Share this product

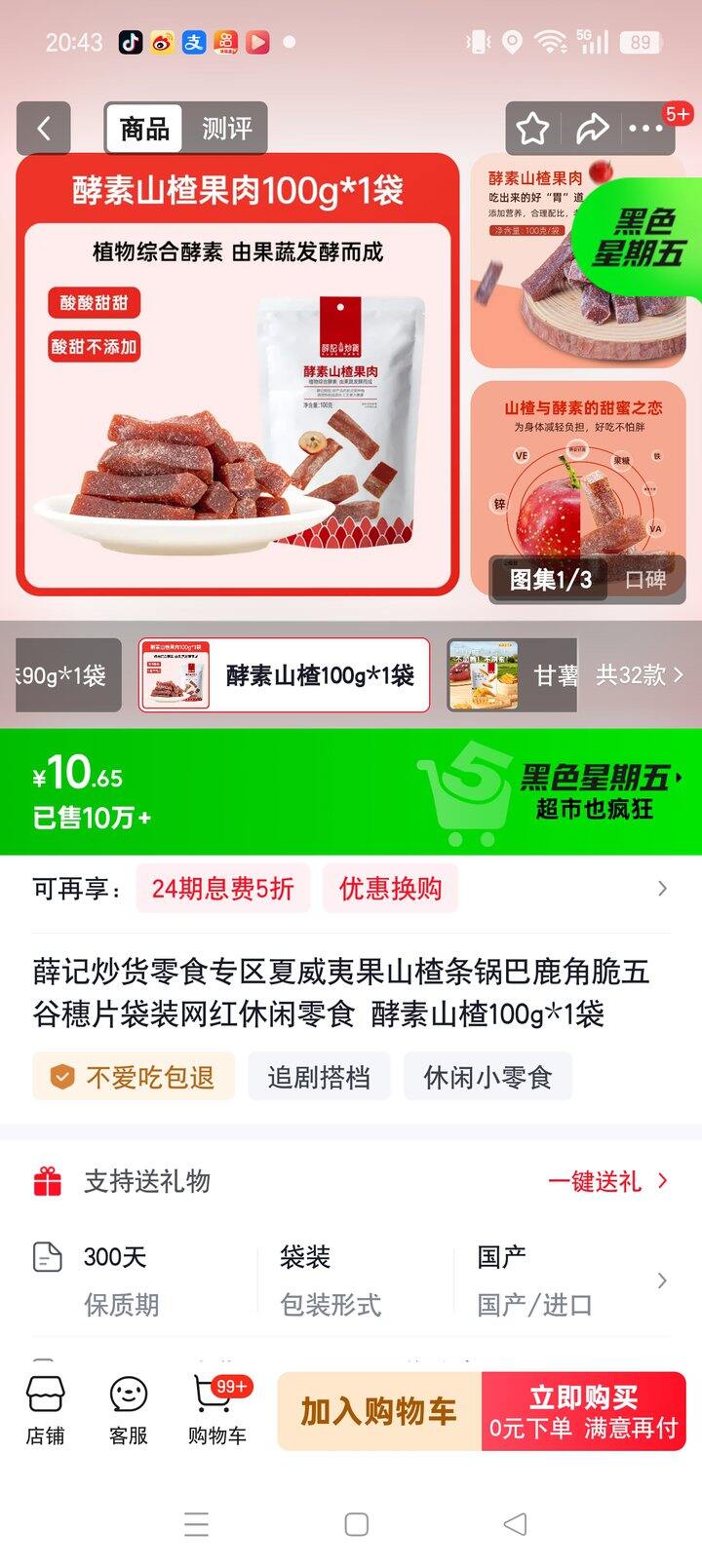(591, 129)
